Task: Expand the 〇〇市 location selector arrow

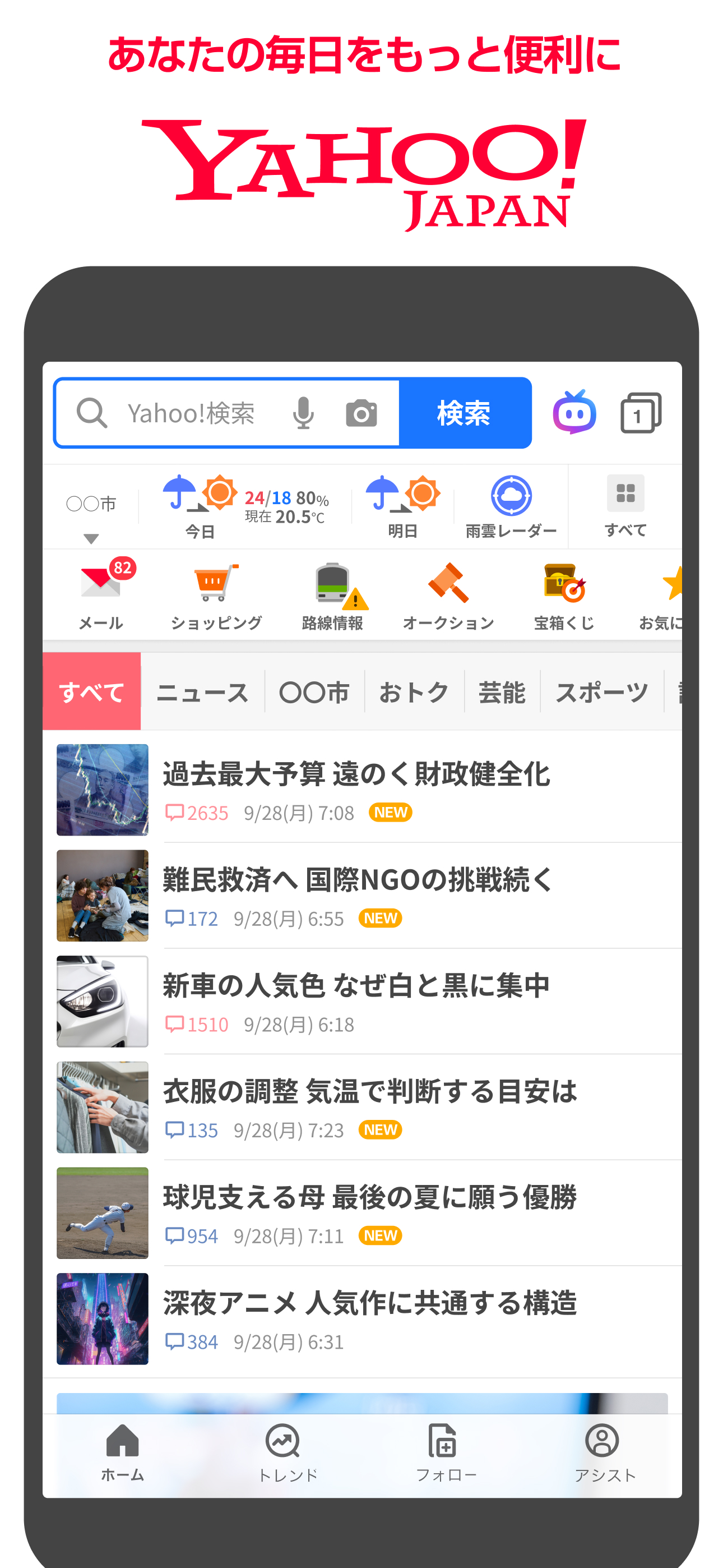Action: click(x=91, y=538)
